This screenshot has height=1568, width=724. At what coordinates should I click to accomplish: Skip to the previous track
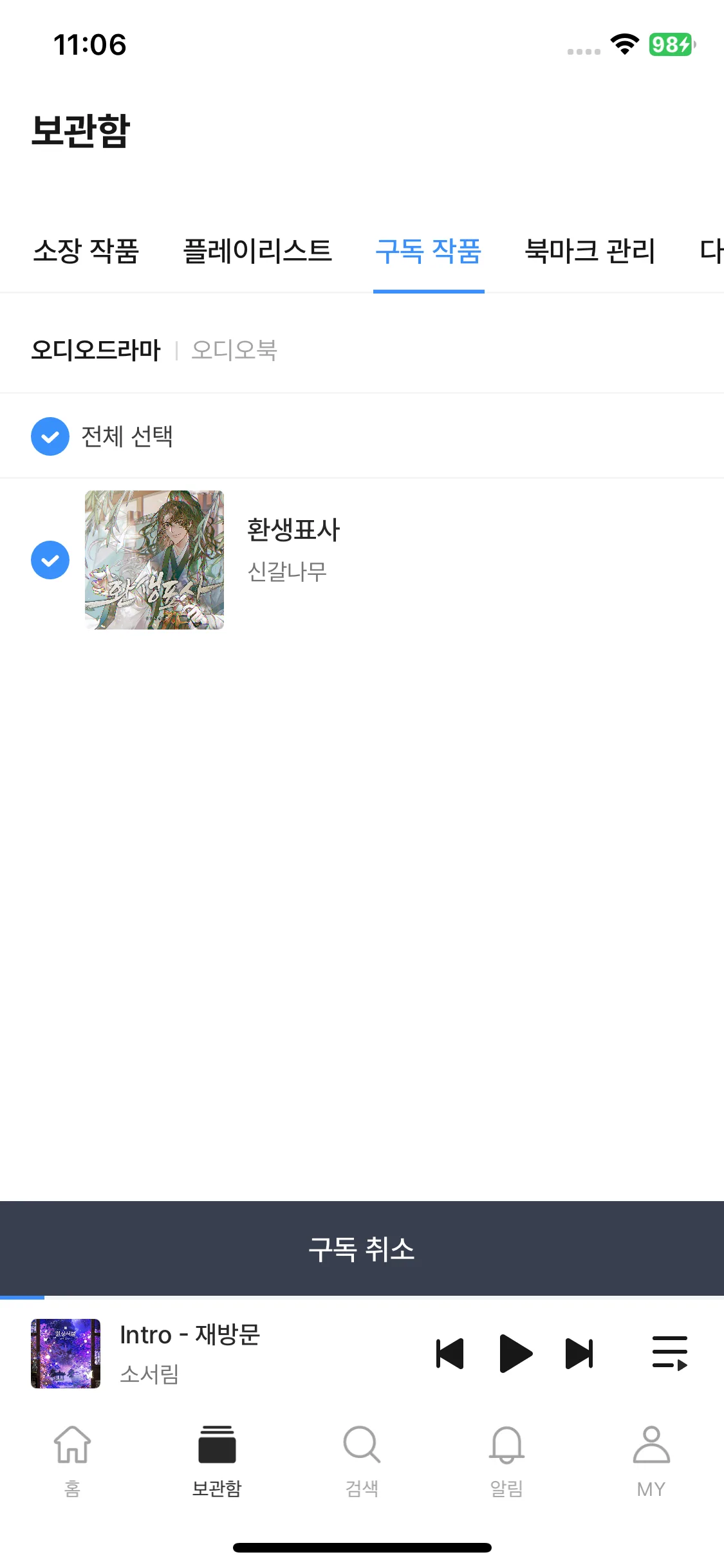[450, 1353]
